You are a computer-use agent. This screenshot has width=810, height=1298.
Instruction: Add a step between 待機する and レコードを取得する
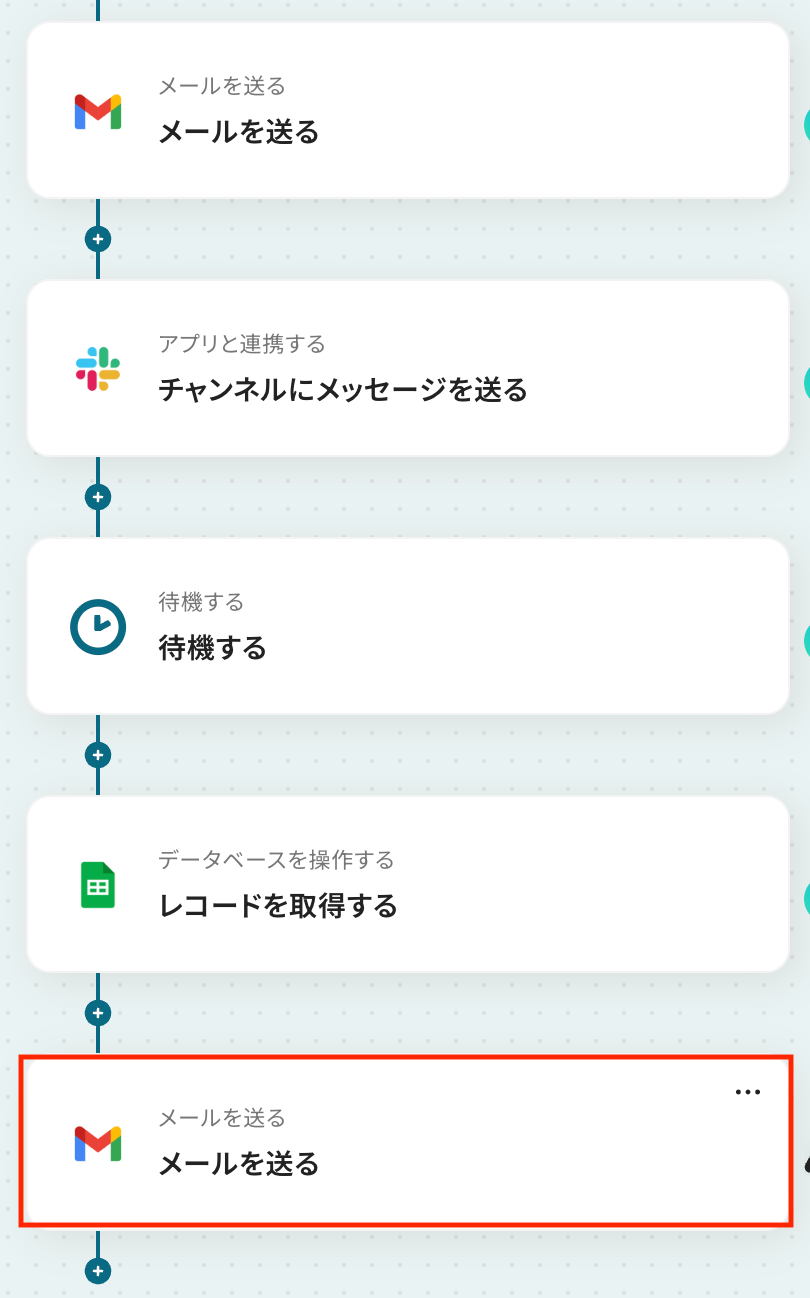(x=98, y=755)
